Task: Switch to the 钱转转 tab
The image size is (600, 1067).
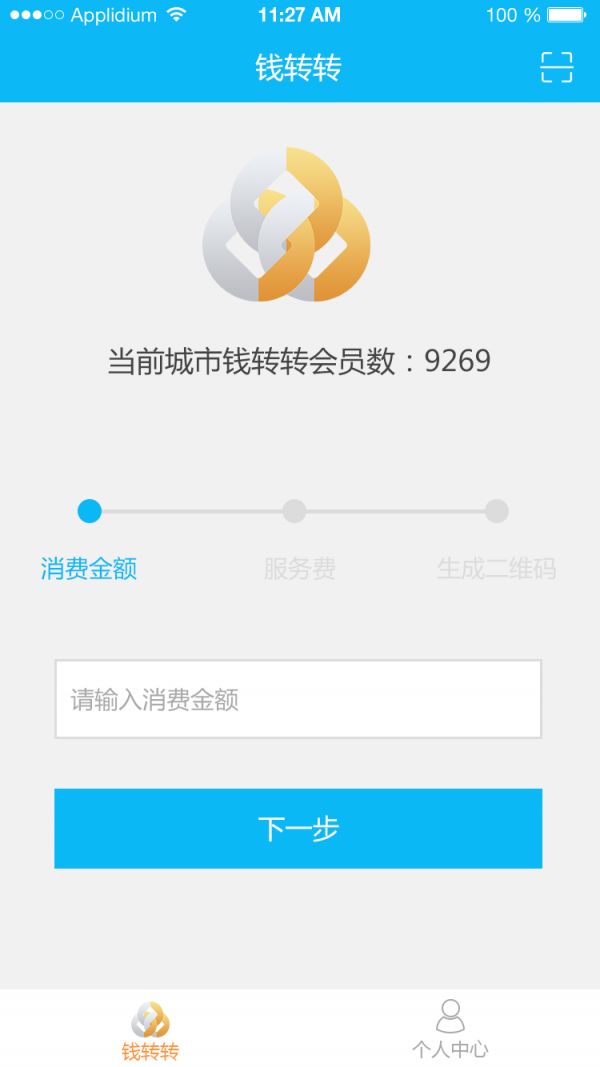Action: point(150,1029)
